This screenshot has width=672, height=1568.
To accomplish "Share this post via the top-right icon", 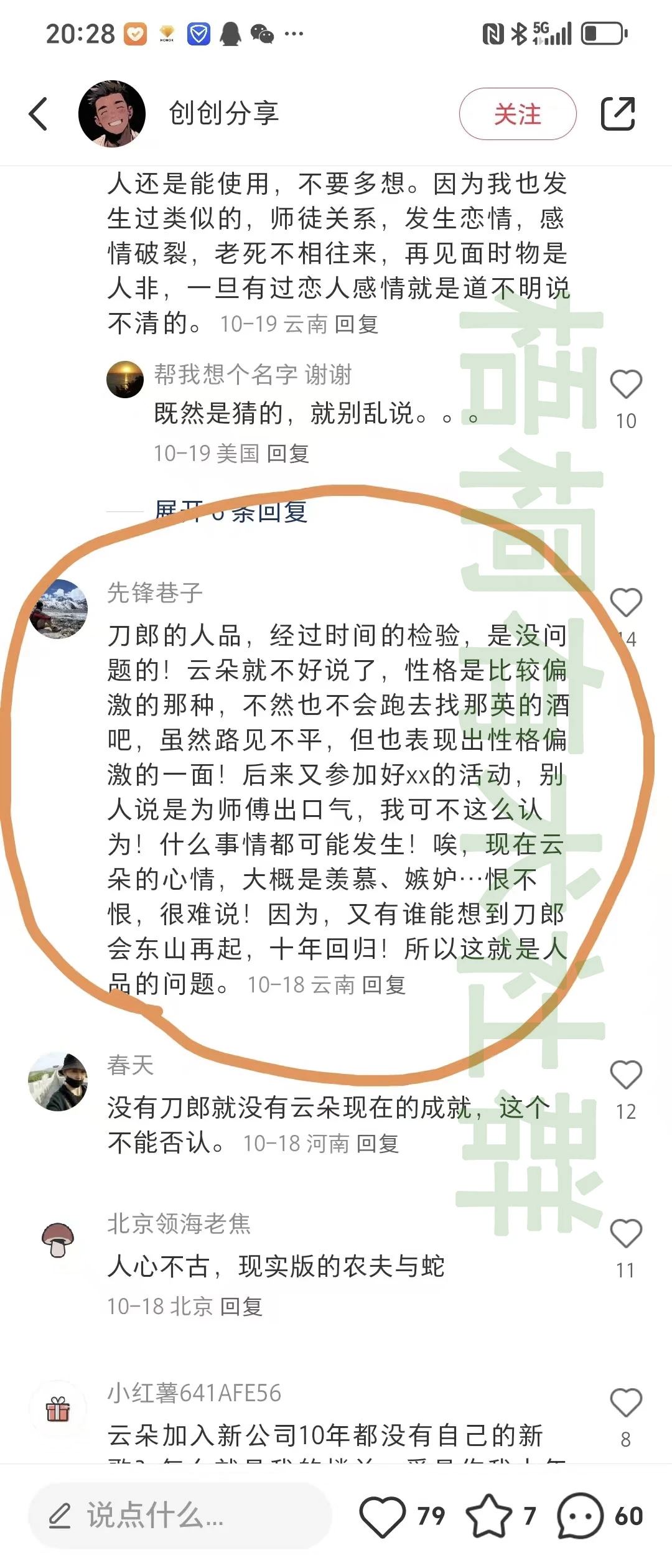I will tap(617, 114).
